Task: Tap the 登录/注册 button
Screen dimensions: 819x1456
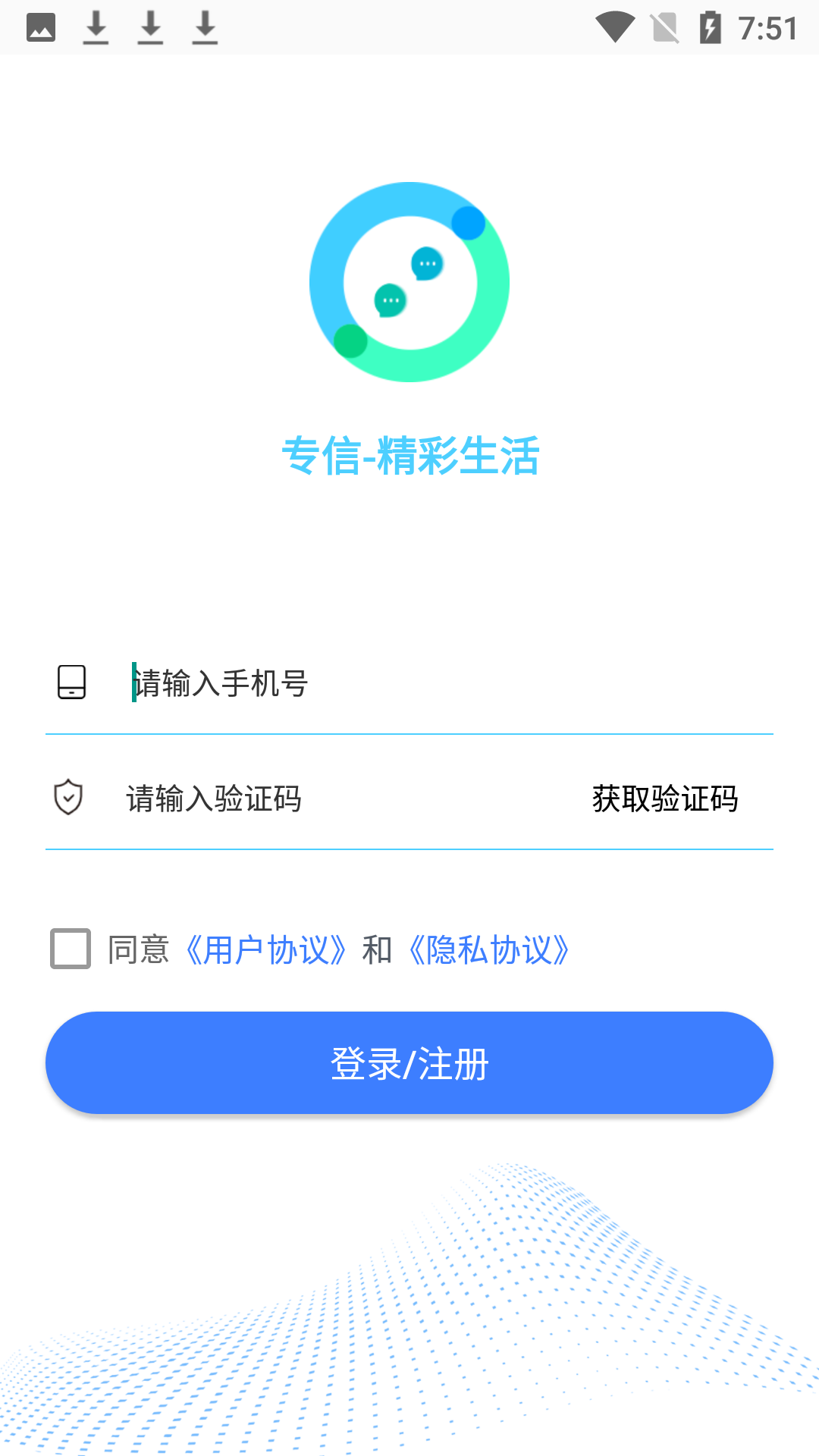Action: [409, 1063]
